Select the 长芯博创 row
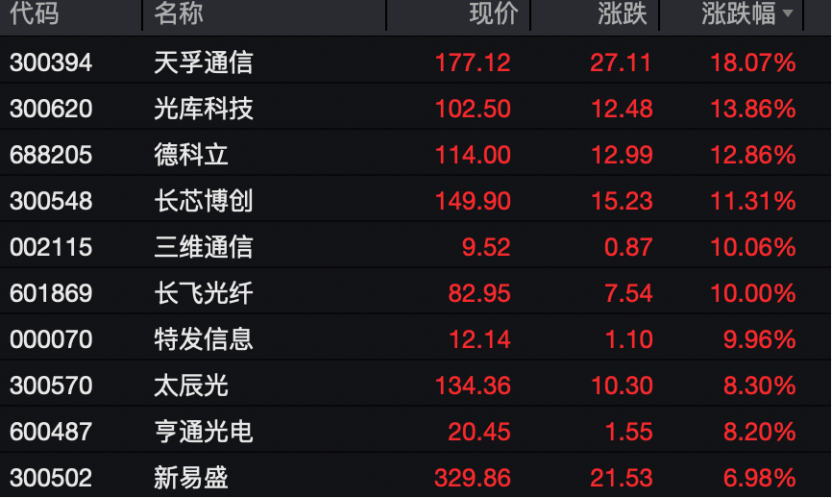This screenshot has width=832, height=498. pyautogui.click(x=203, y=201)
